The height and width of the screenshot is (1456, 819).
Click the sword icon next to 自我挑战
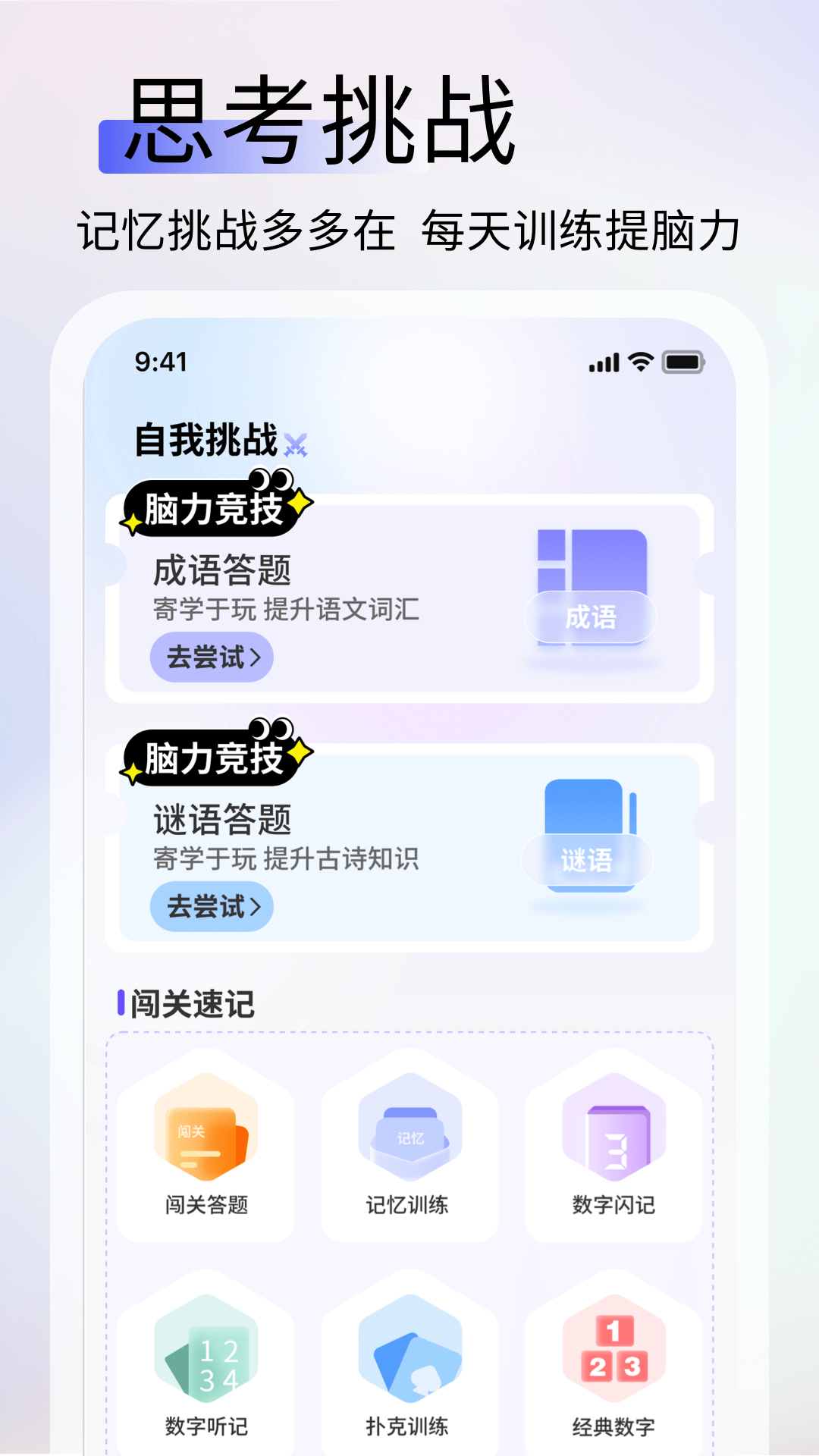(295, 443)
